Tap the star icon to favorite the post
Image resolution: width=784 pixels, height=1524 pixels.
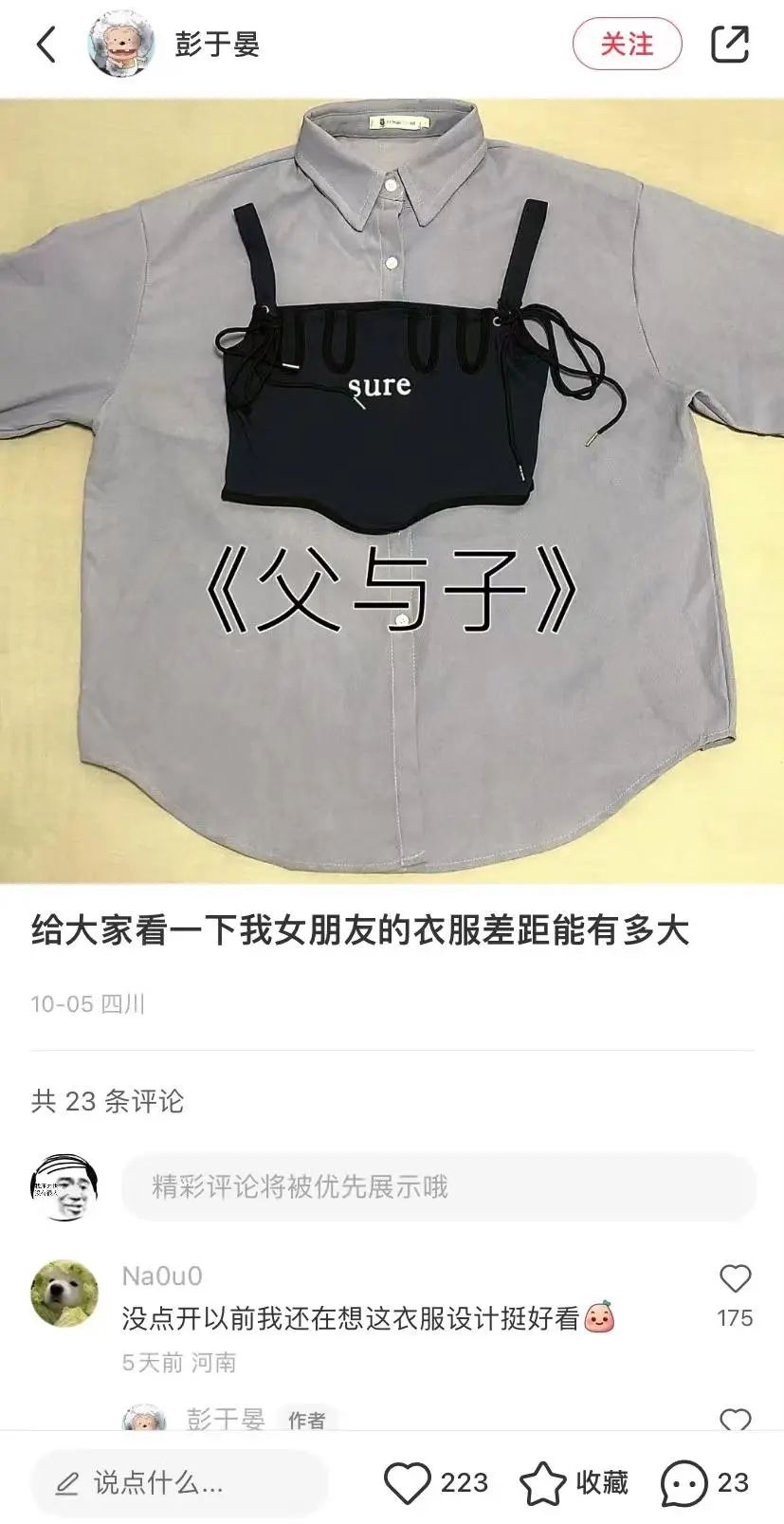[541, 1484]
